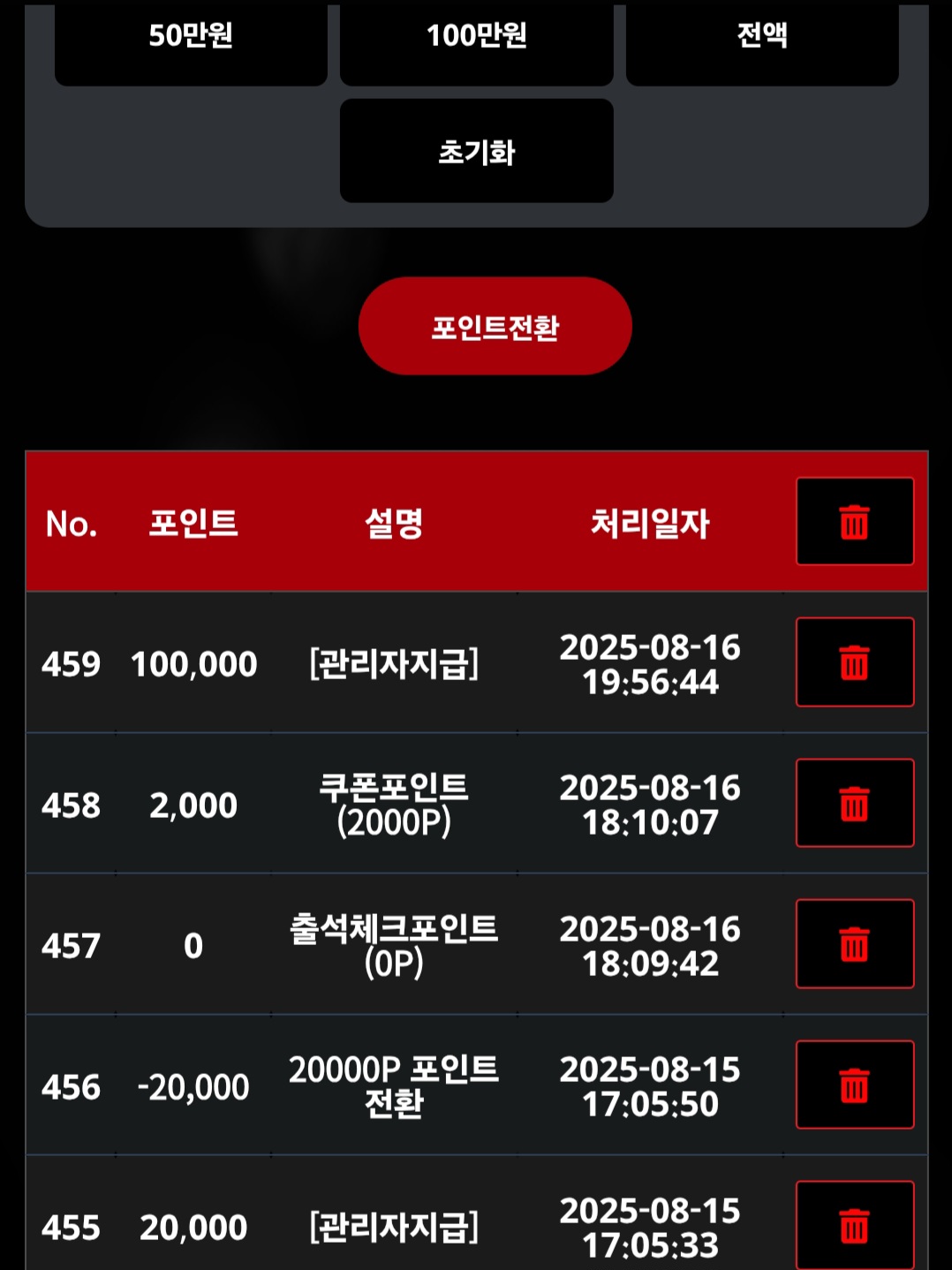Tap the trash icon in the table header
952x1270 pixels.
(854, 521)
